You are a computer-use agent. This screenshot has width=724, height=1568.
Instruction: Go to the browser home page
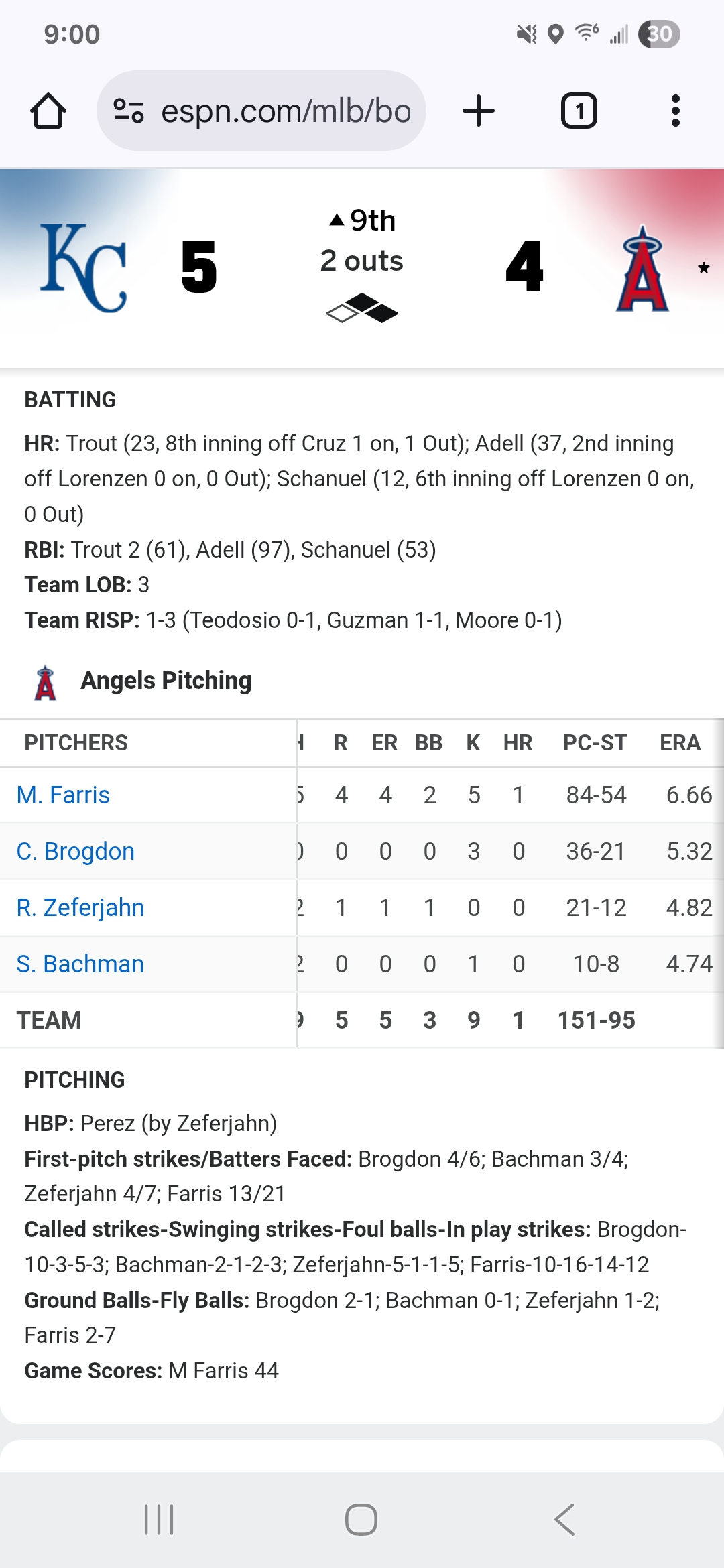click(48, 111)
